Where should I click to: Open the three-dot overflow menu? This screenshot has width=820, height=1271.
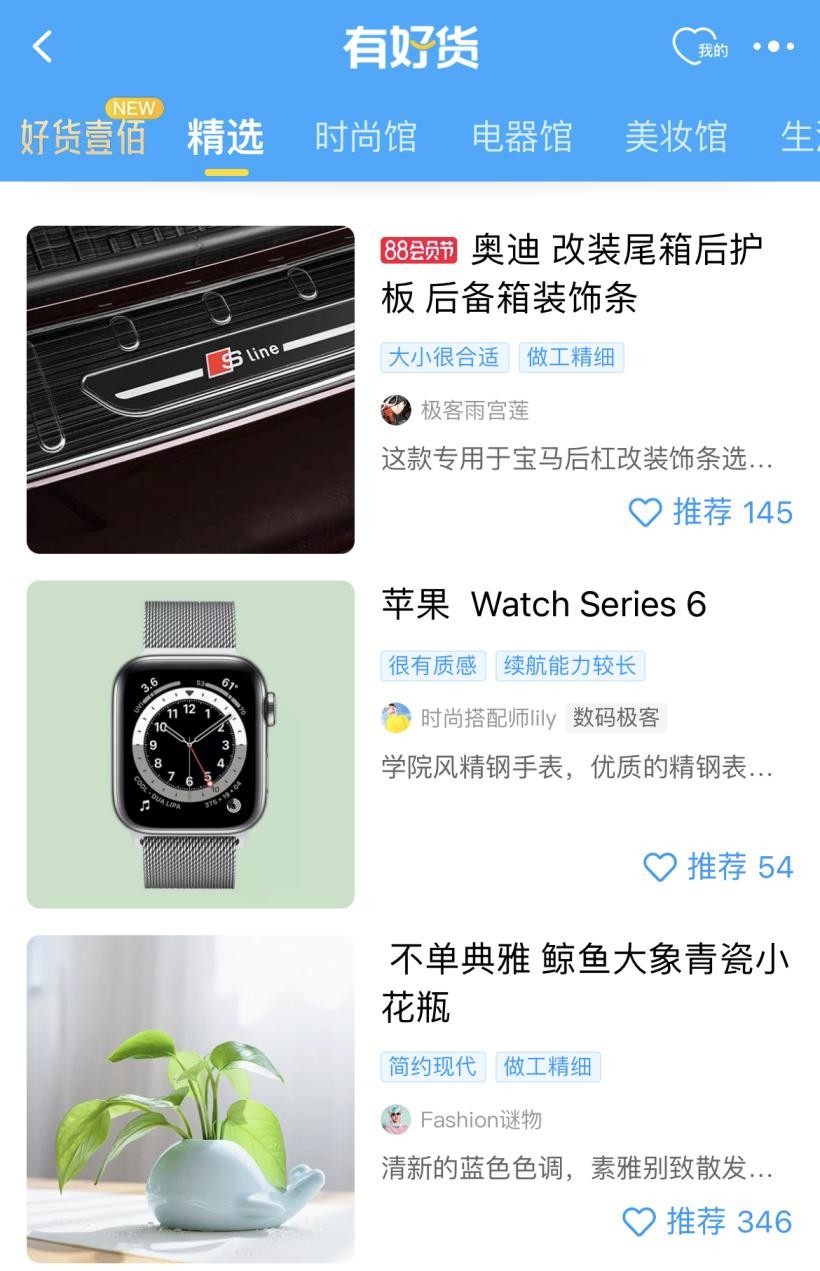pyautogui.click(x=773, y=47)
